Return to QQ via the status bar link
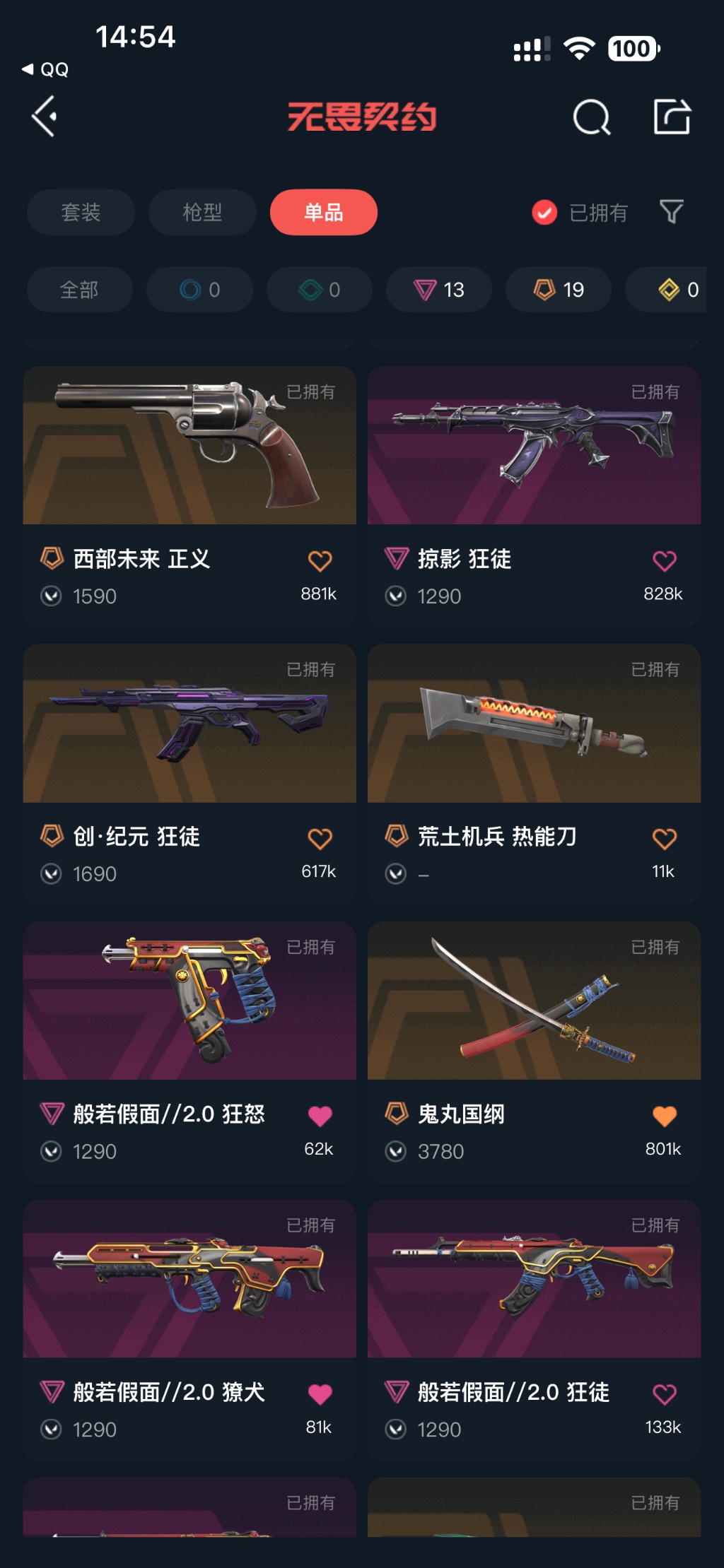 coord(46,69)
